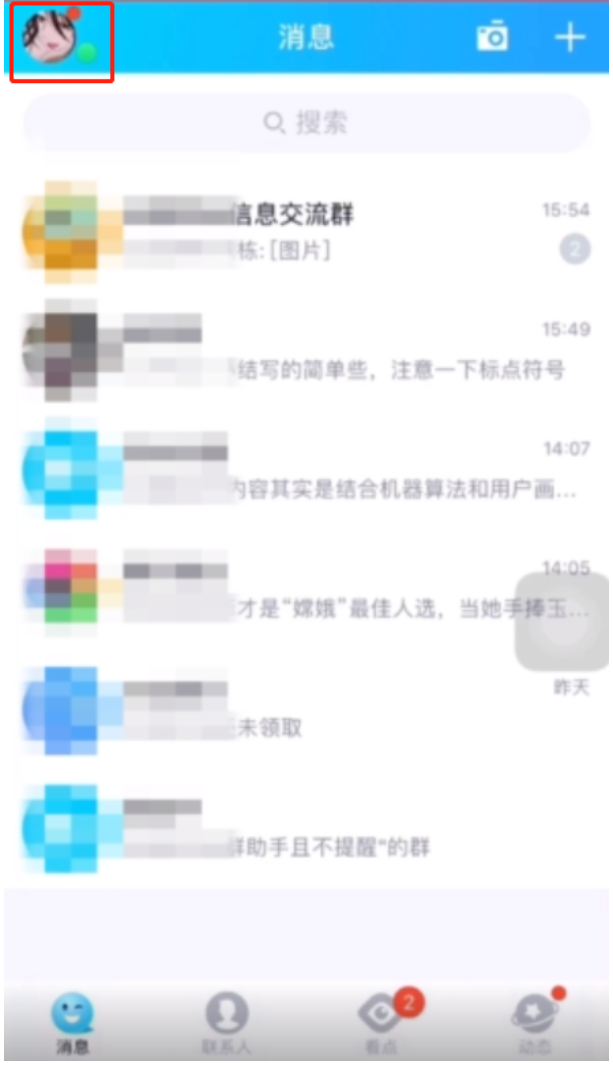Tap the 搜索 search box
613x1065 pixels.
pos(307,123)
